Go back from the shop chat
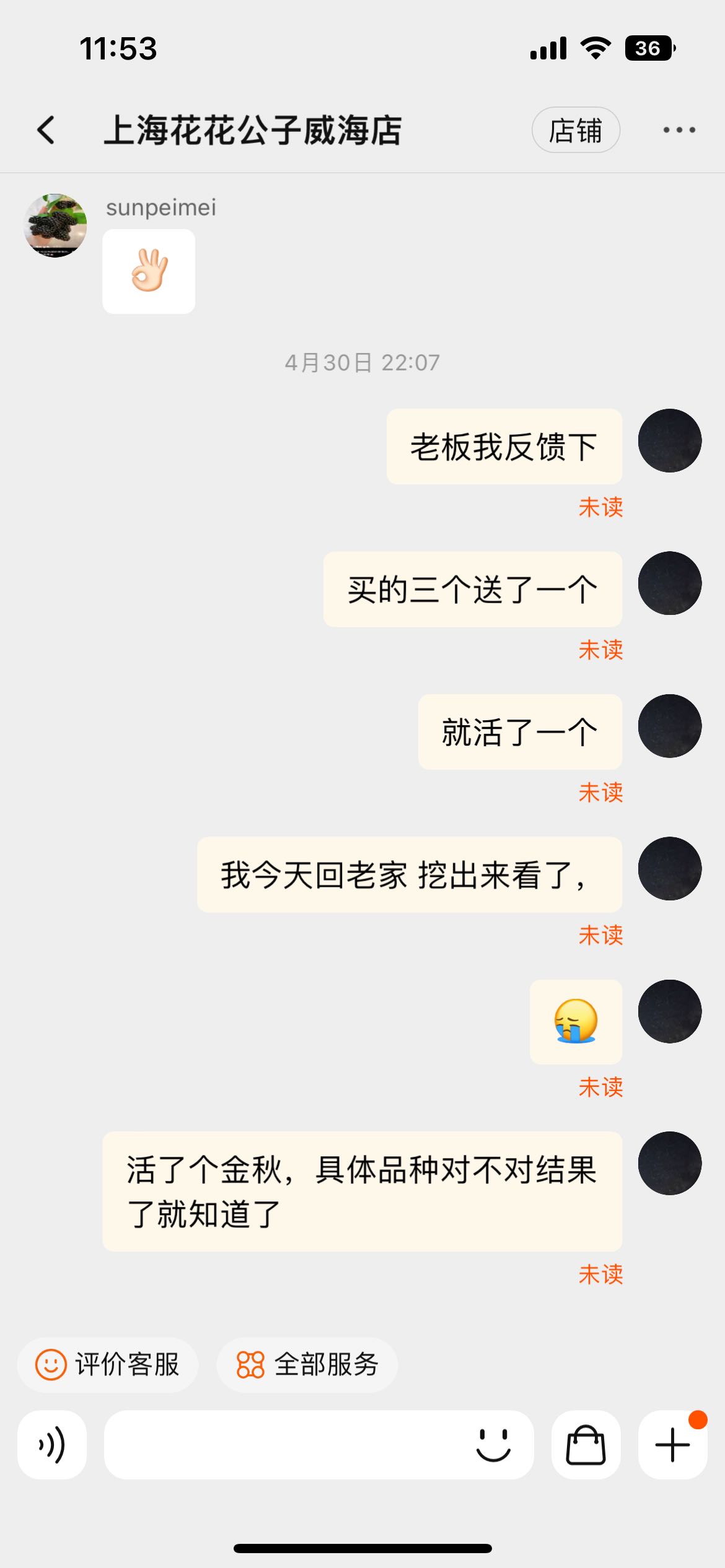Viewport: 725px width, 1568px height. tap(46, 130)
